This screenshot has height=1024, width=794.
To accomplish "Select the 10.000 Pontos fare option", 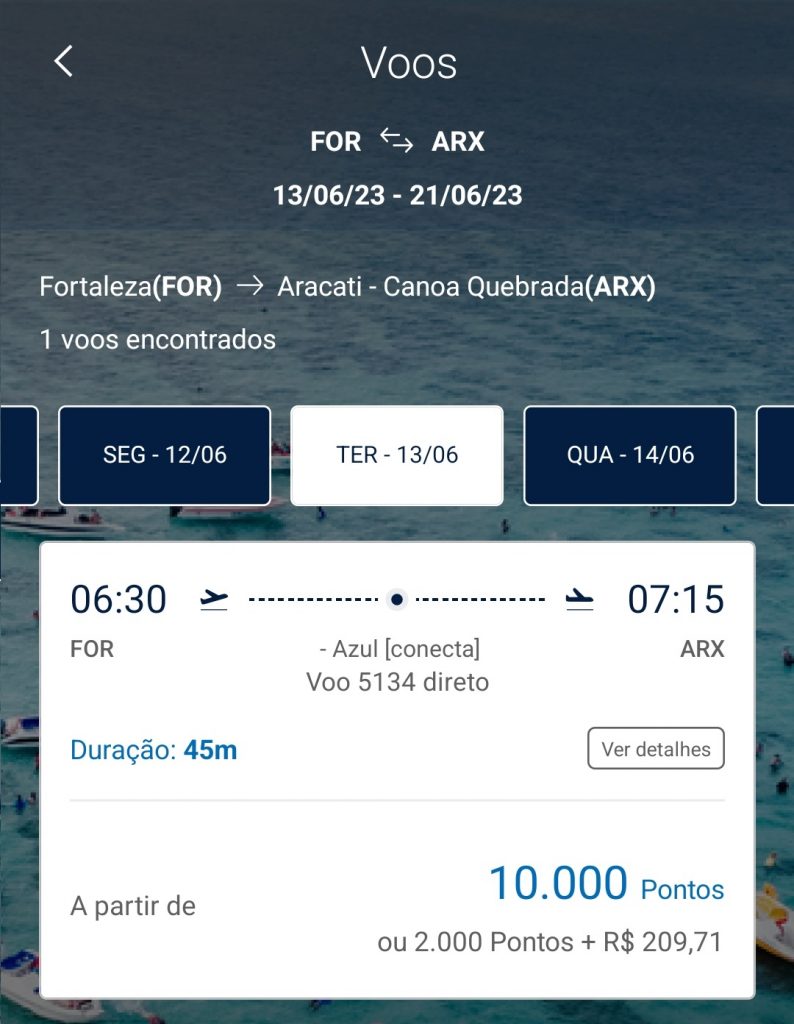I will coord(606,884).
